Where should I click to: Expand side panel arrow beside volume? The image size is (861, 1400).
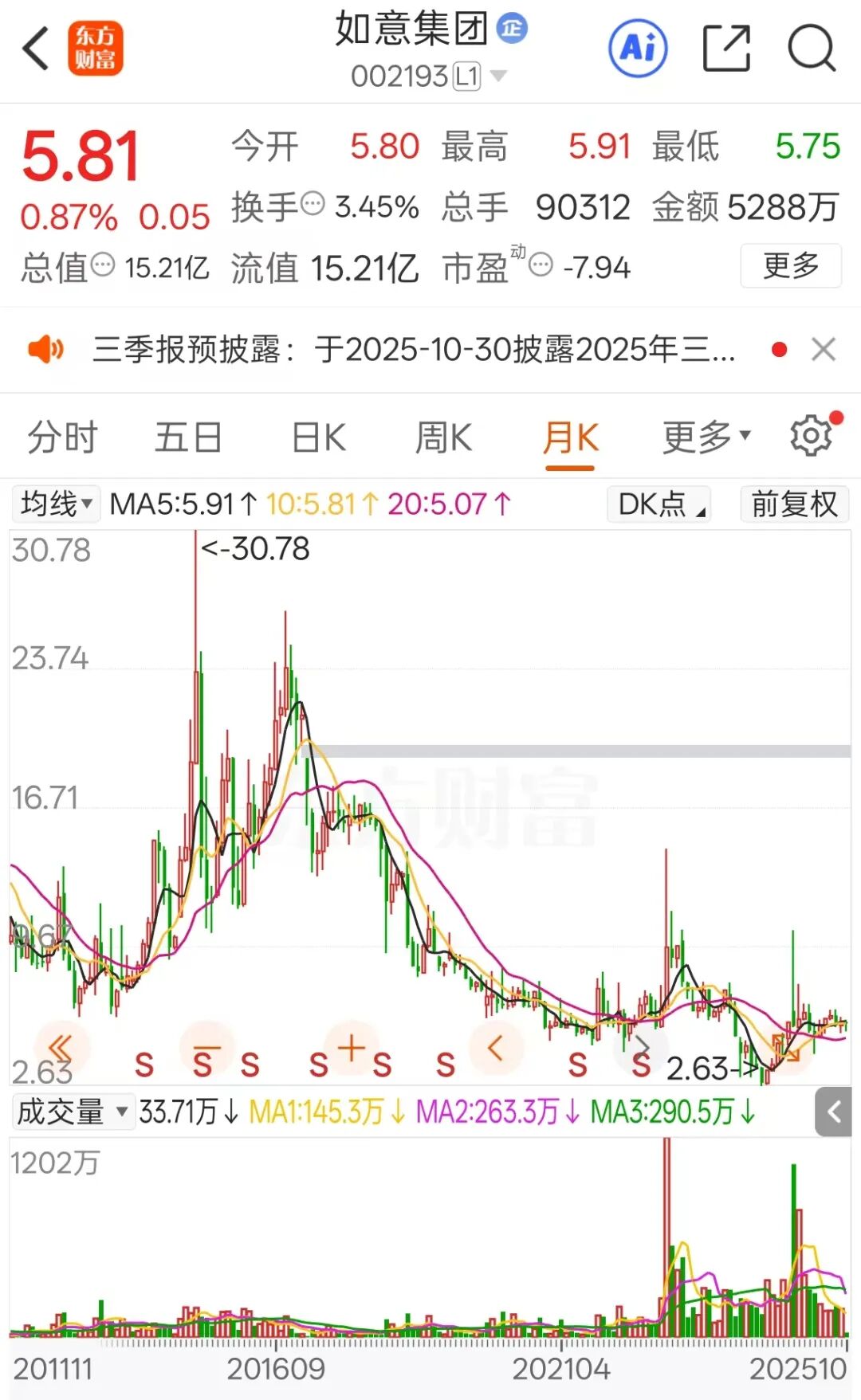pyautogui.click(x=833, y=1112)
